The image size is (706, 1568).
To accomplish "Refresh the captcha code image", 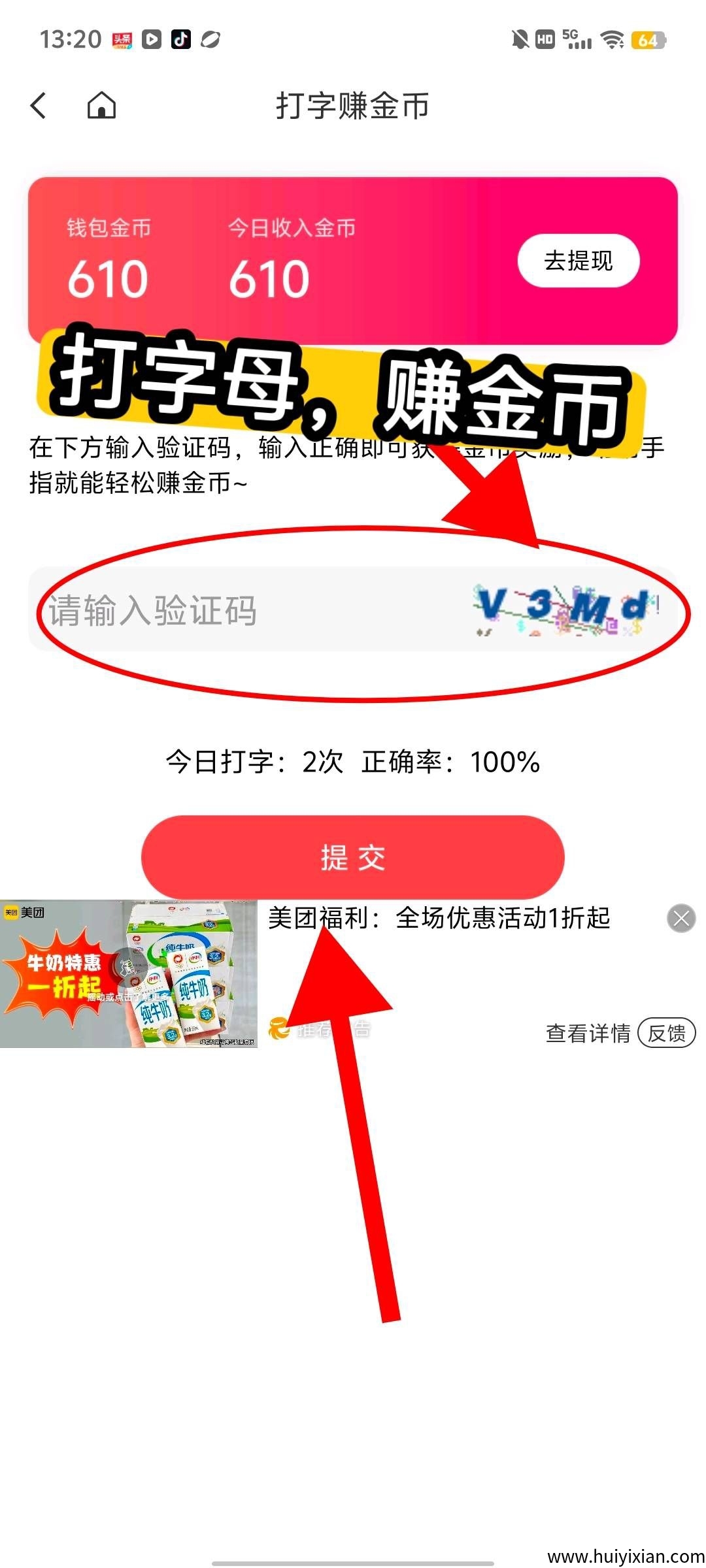I will click(x=563, y=610).
